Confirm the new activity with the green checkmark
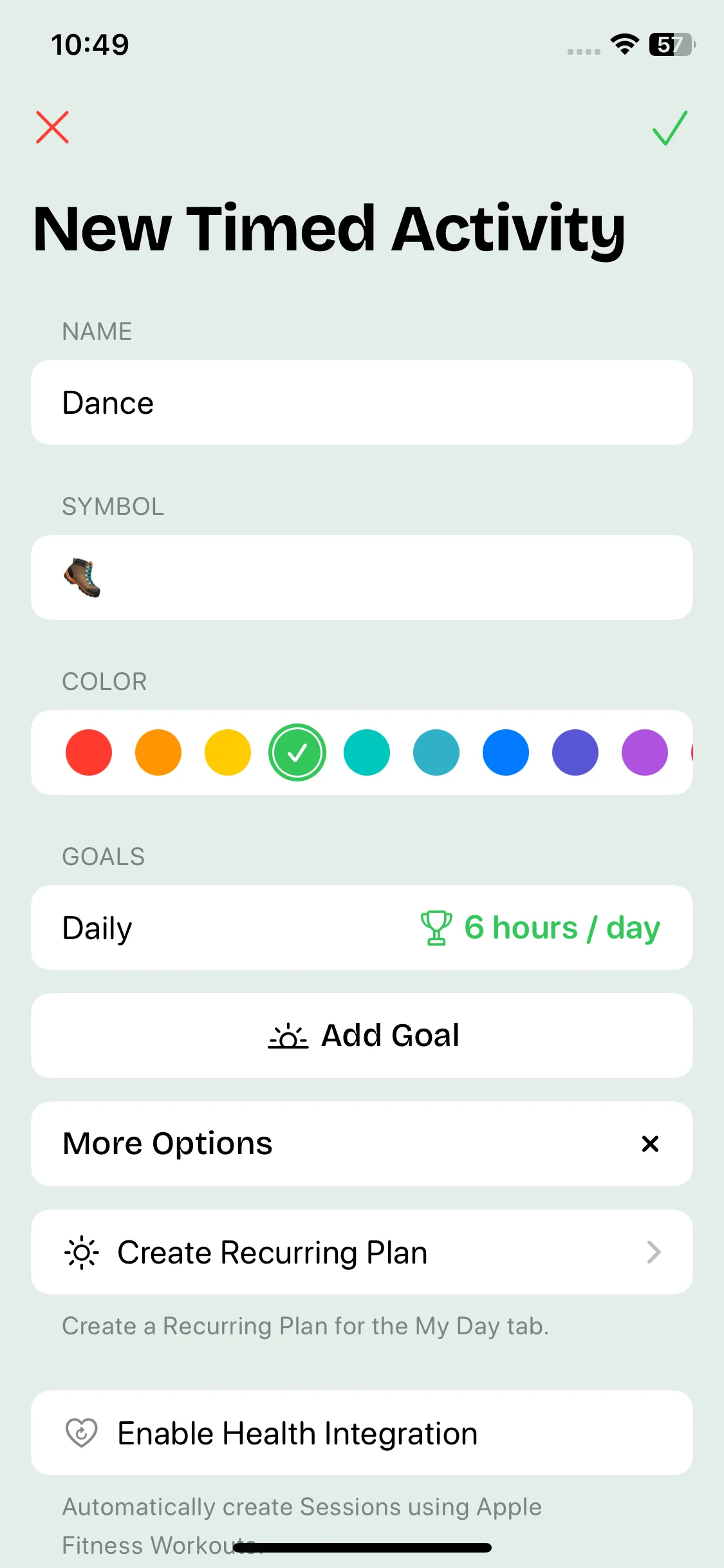The image size is (724, 1568). pyautogui.click(x=669, y=128)
